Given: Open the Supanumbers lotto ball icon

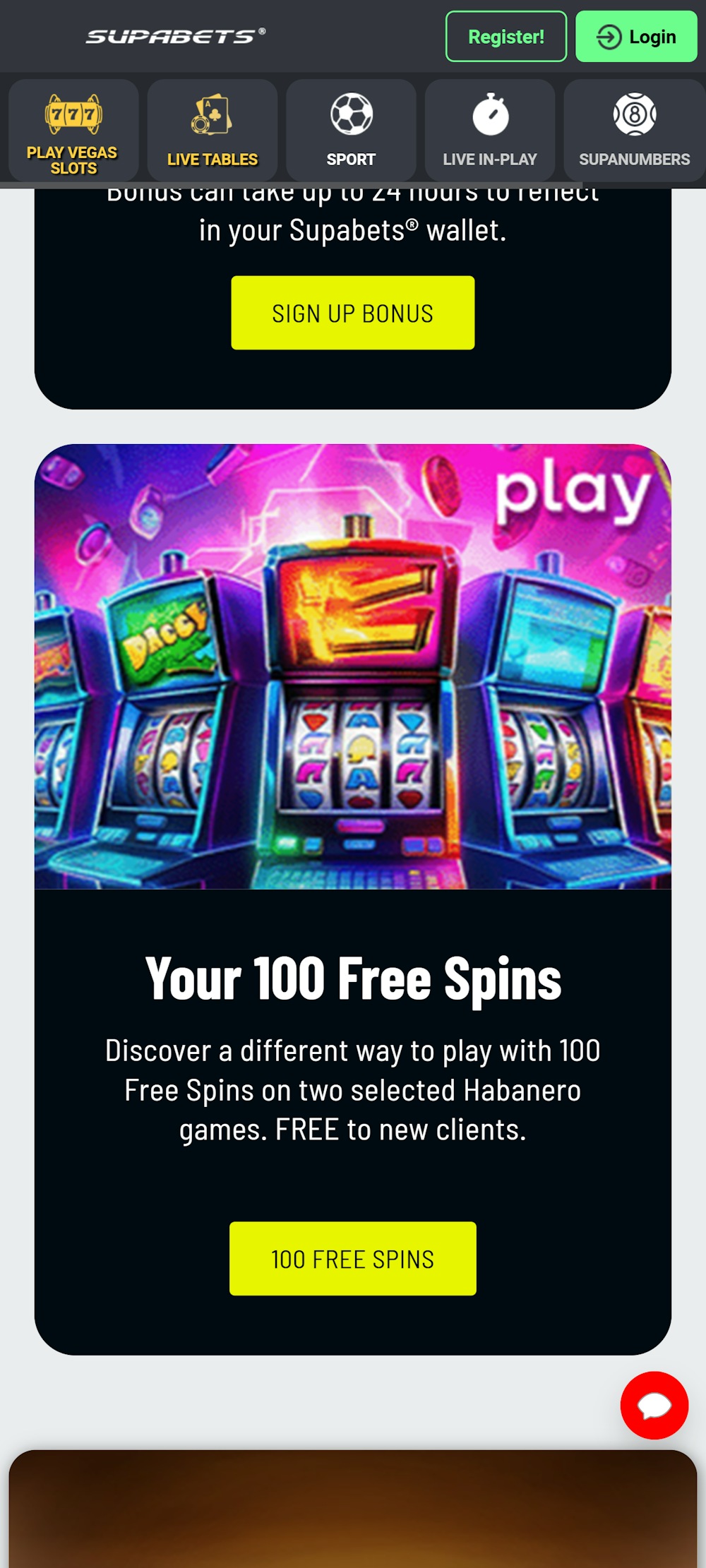Looking at the screenshot, I should pos(635,115).
